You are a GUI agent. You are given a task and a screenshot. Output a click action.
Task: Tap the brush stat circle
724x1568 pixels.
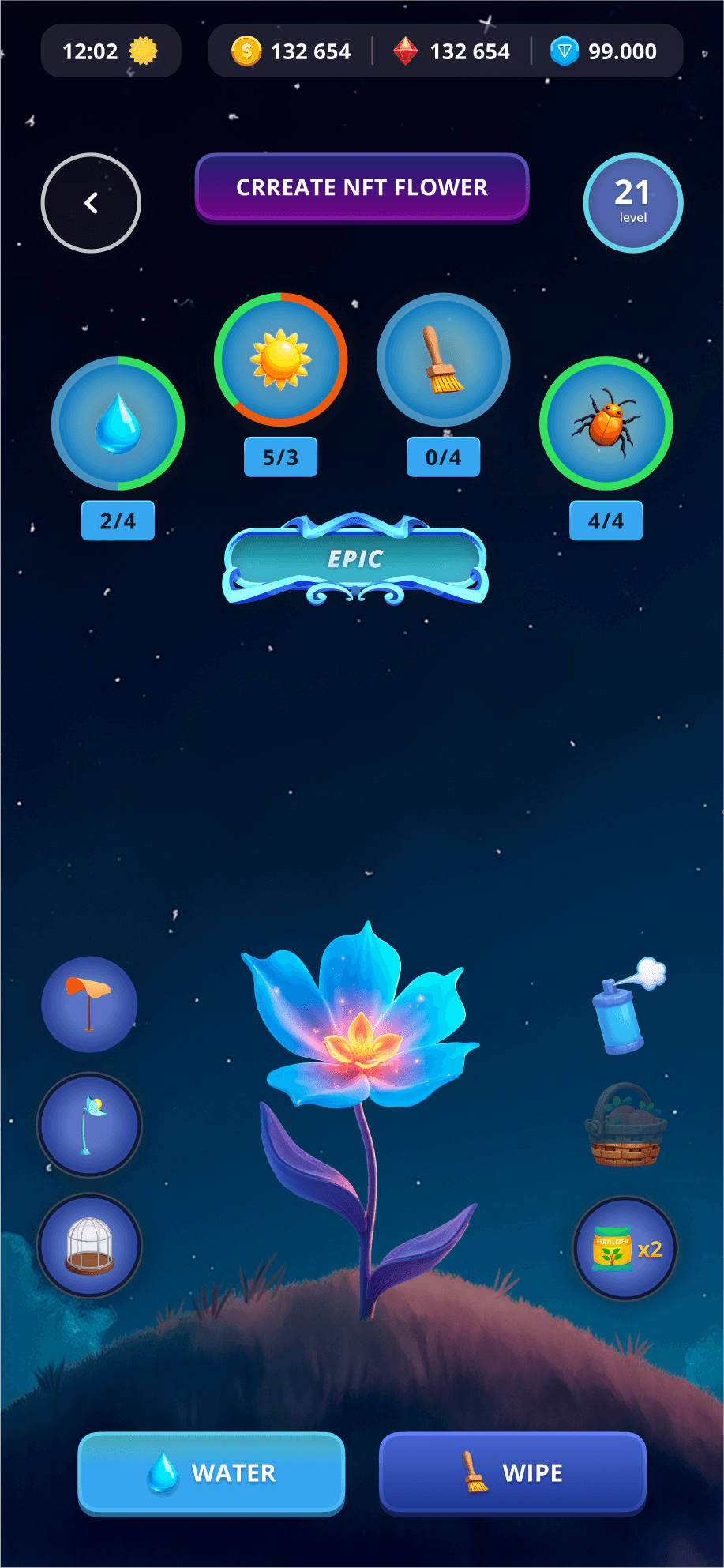(x=444, y=359)
